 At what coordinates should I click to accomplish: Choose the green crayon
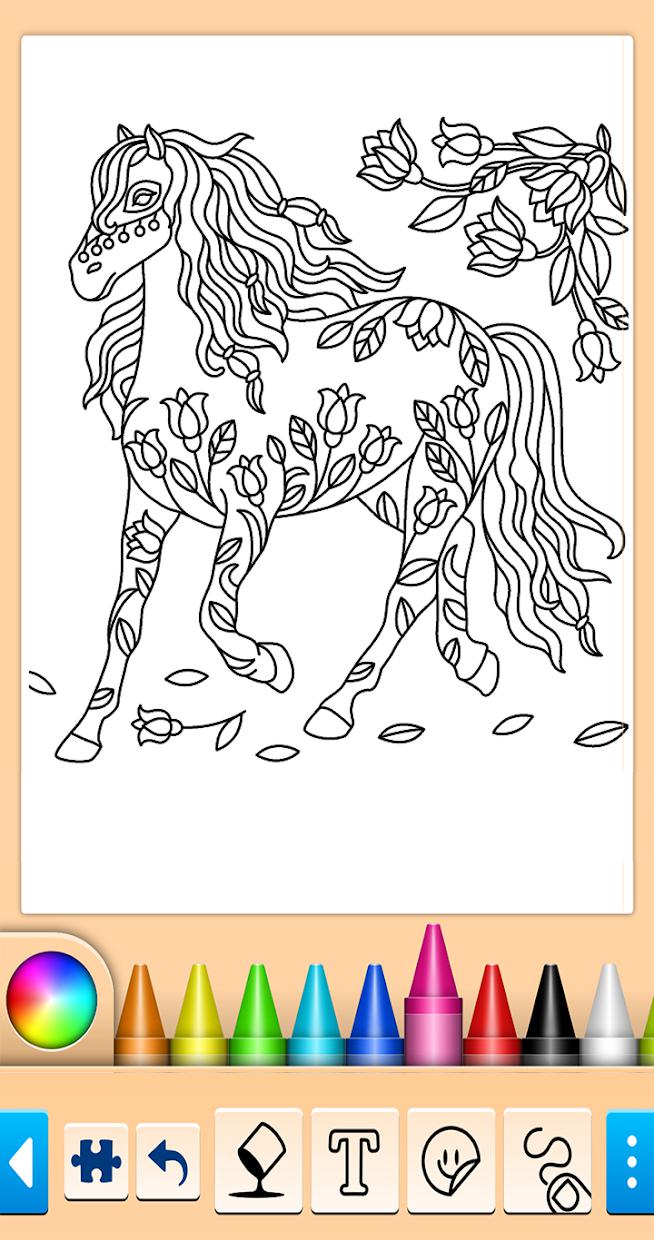coord(257,1015)
